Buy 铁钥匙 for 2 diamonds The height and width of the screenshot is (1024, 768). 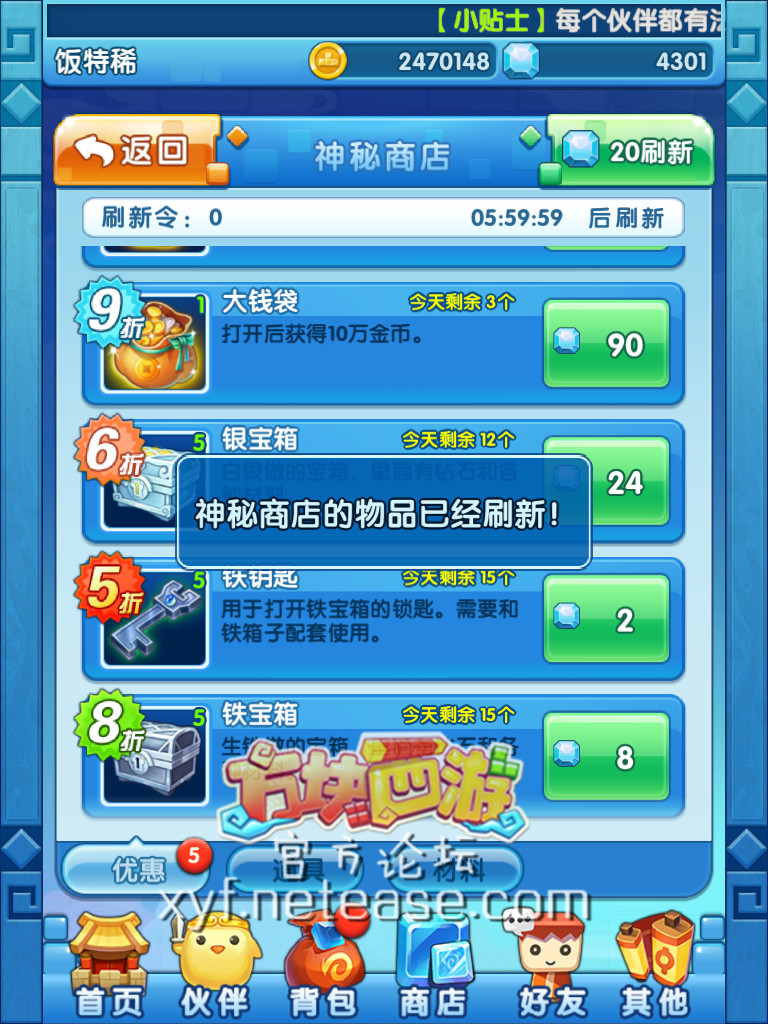click(x=606, y=619)
